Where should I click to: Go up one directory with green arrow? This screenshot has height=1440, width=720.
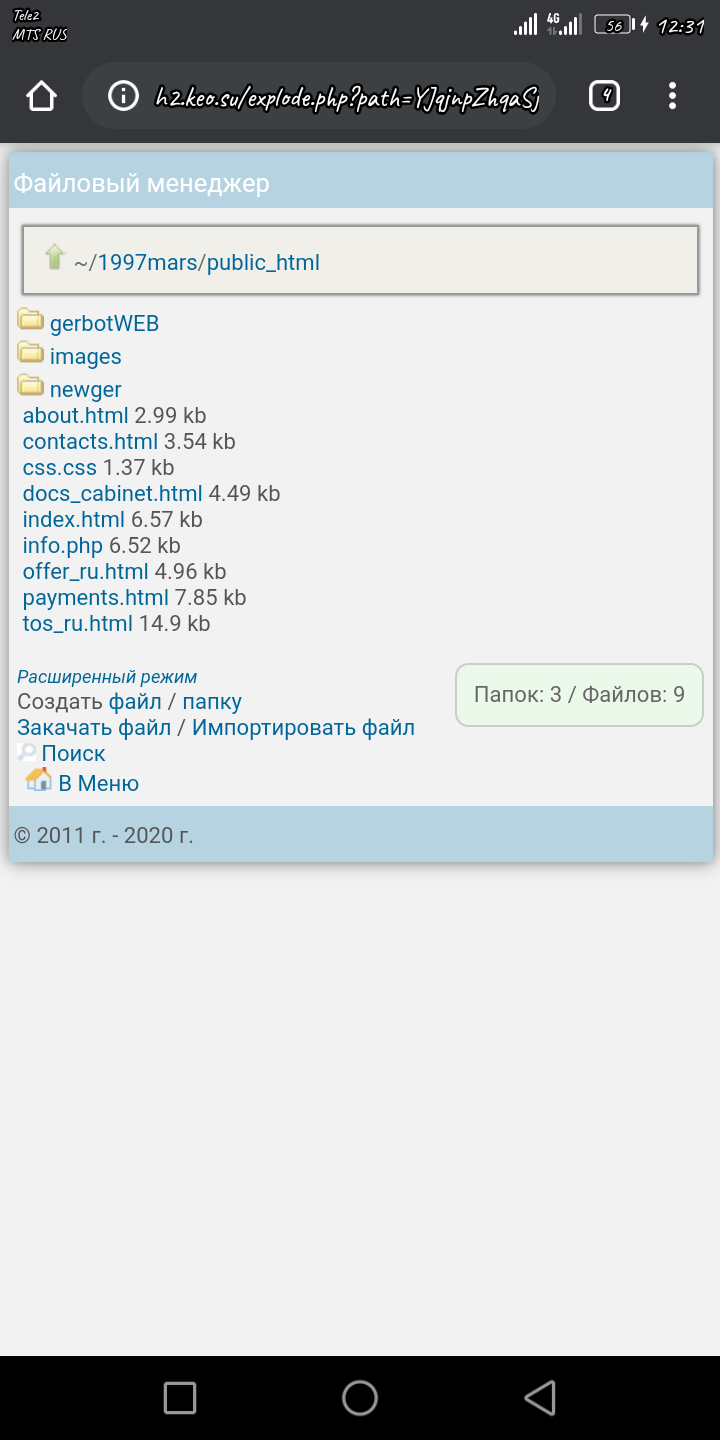coord(54,257)
